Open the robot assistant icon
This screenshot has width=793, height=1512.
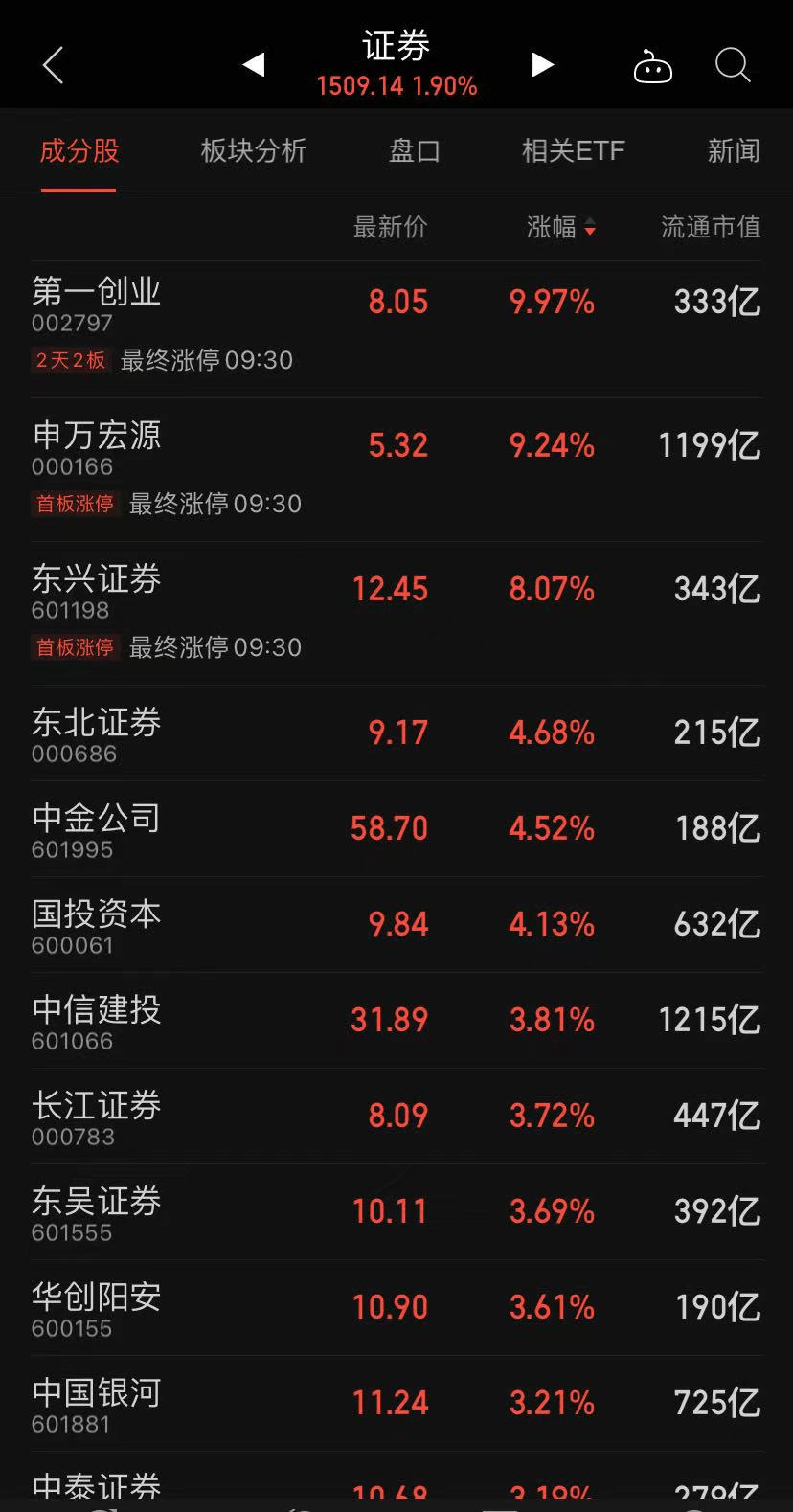click(x=653, y=66)
